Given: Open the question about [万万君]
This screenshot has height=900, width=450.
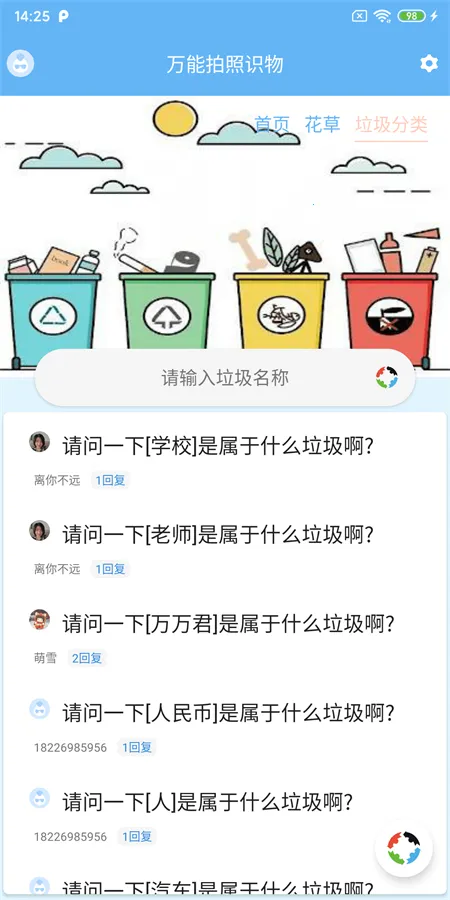Looking at the screenshot, I should point(229,624).
